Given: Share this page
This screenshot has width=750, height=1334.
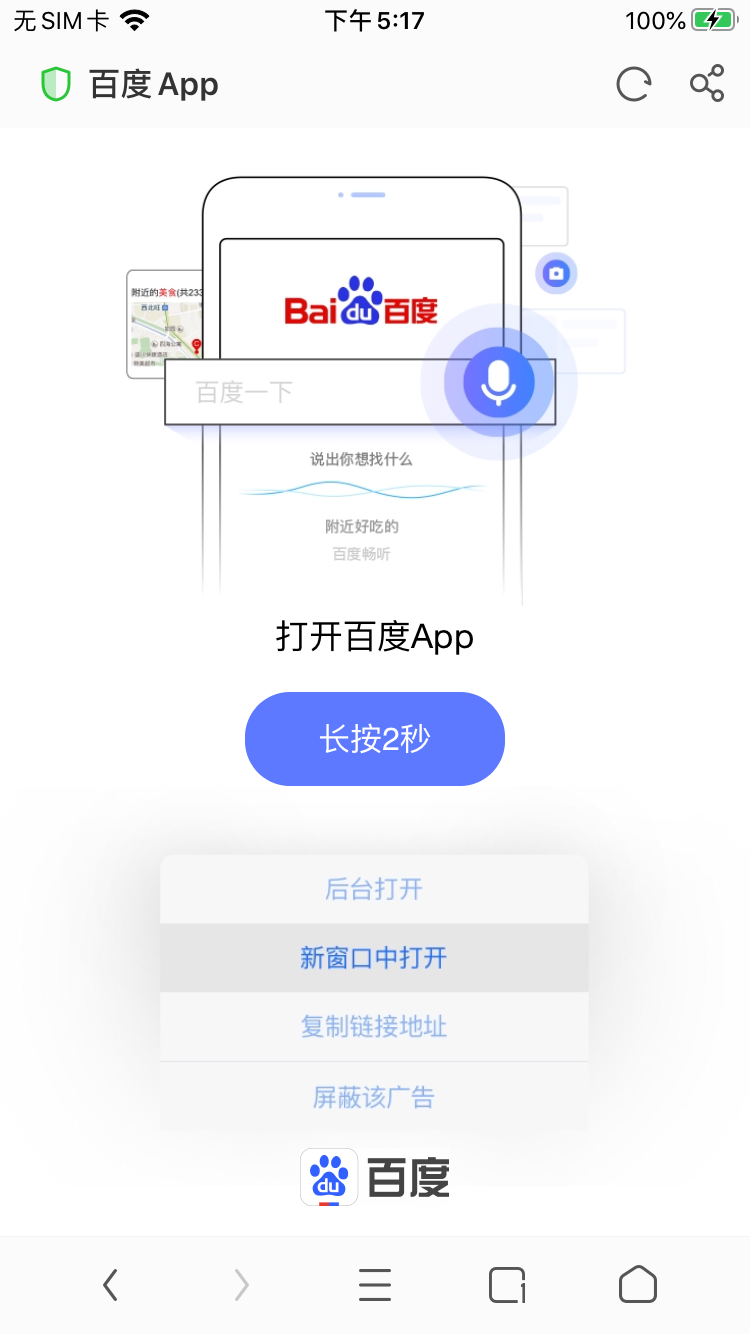Looking at the screenshot, I should [x=707, y=85].
